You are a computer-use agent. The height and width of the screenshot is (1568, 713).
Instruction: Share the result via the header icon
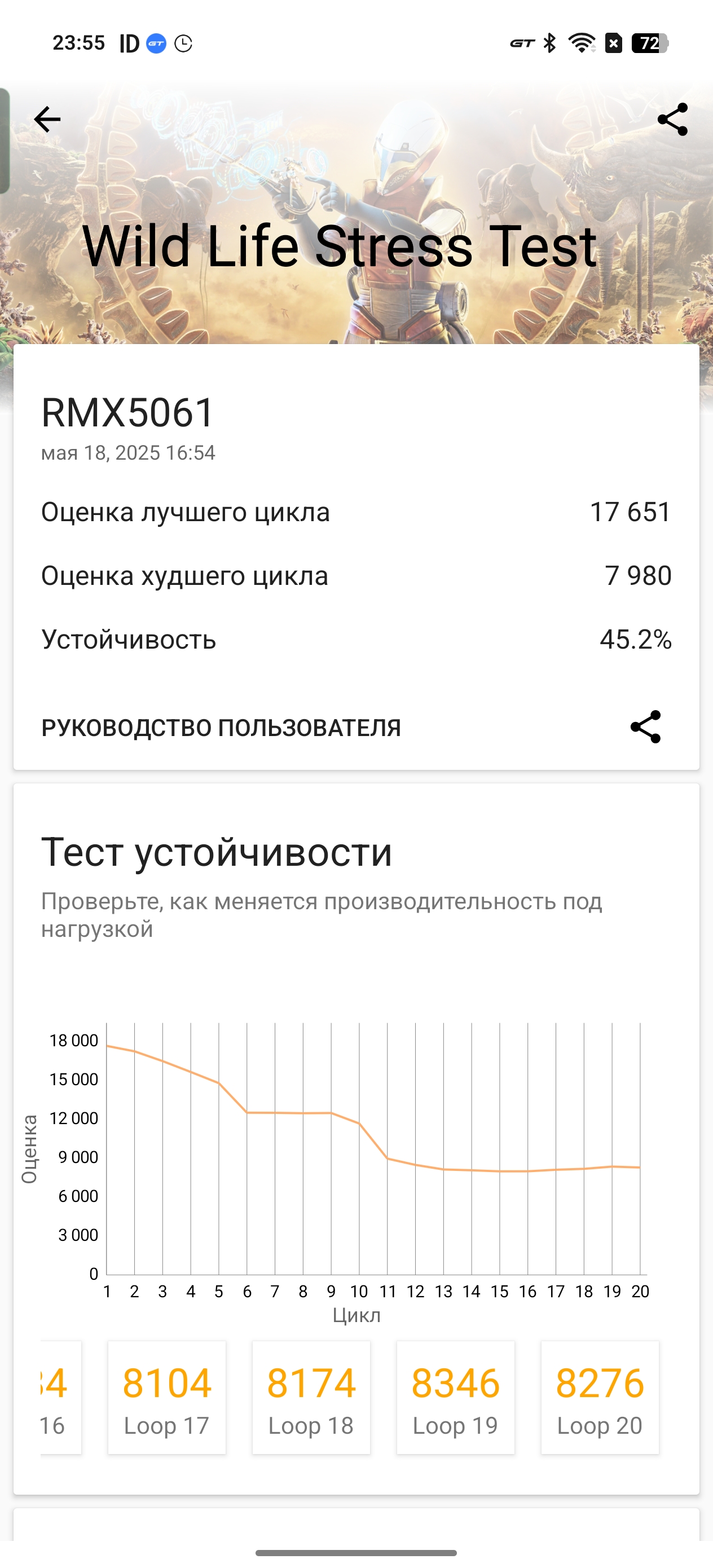(x=673, y=120)
